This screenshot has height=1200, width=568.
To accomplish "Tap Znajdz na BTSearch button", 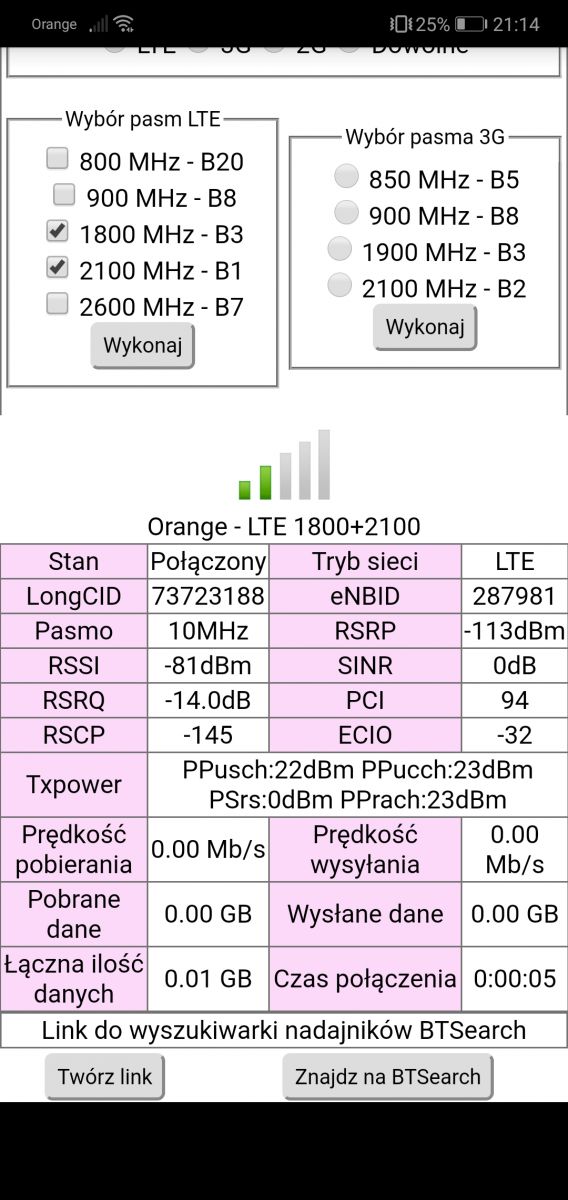I will [388, 1077].
